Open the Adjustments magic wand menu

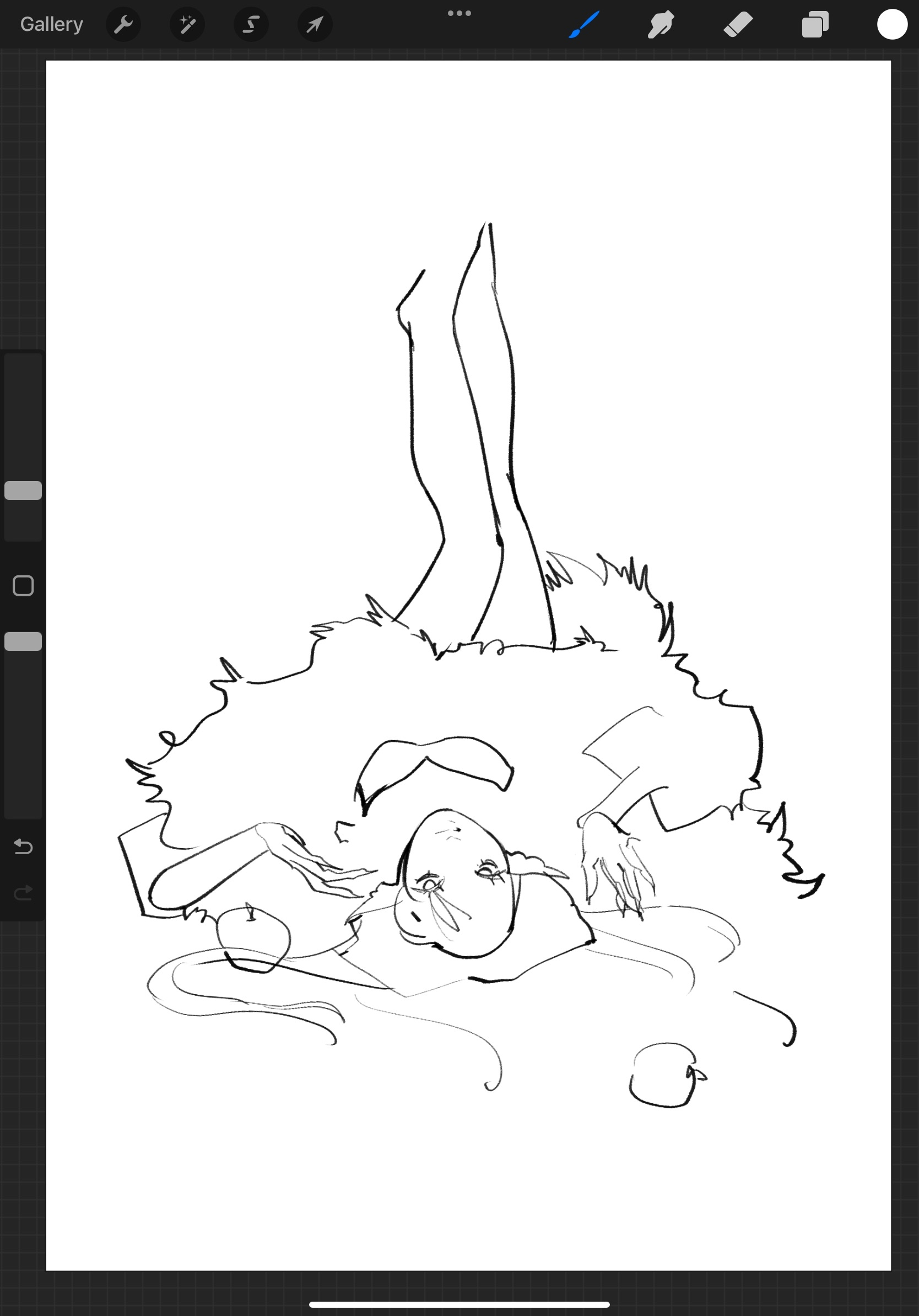(187, 25)
